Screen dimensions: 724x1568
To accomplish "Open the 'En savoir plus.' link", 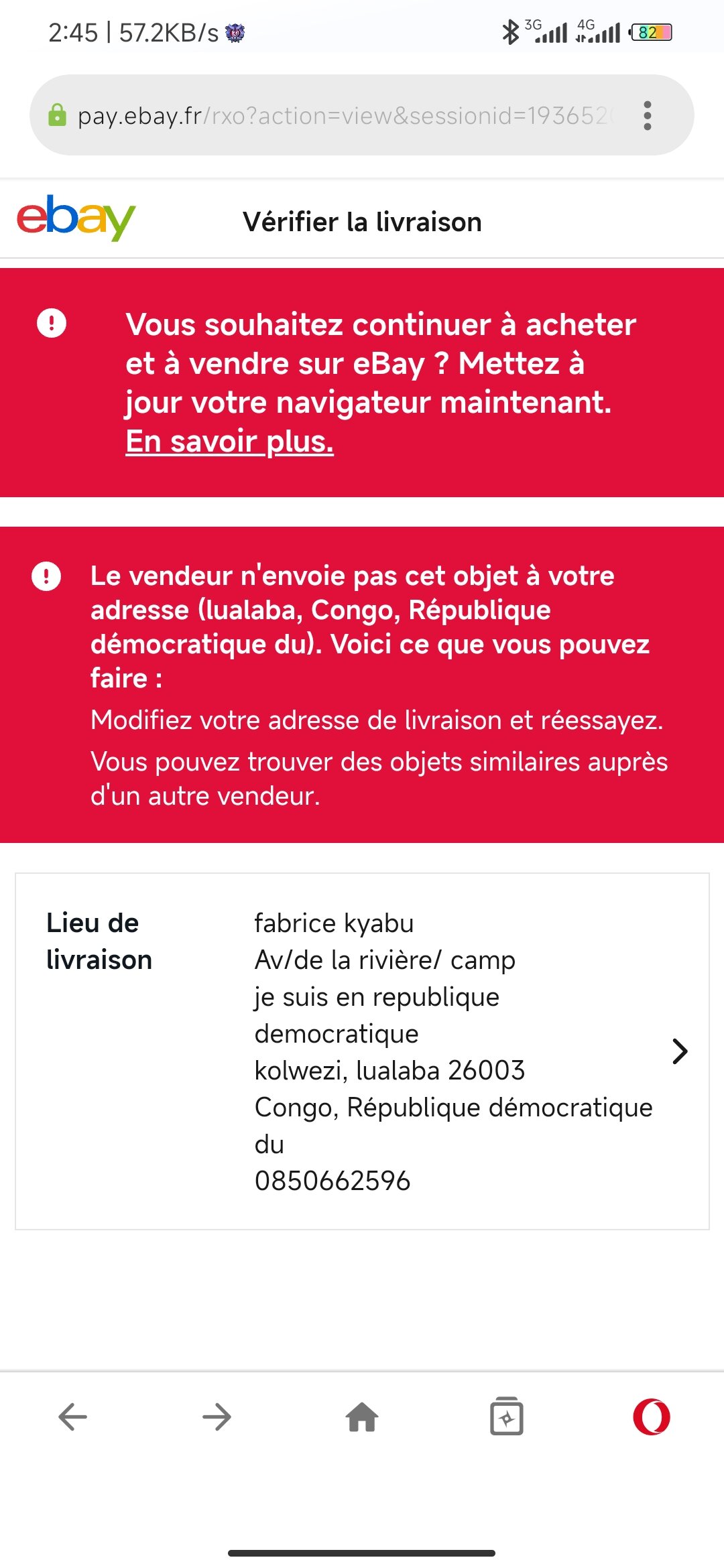I will [229, 442].
